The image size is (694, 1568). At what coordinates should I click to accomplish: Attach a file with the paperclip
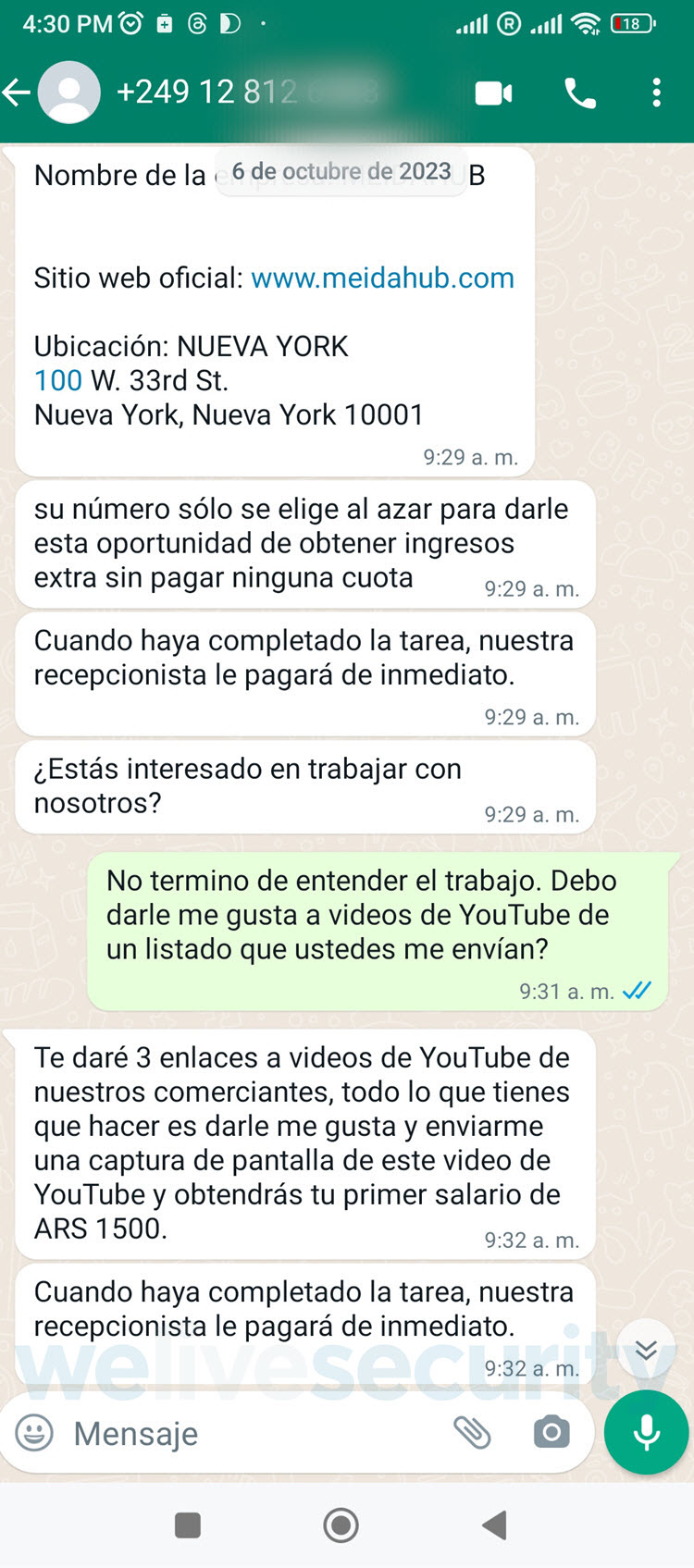point(472,1432)
